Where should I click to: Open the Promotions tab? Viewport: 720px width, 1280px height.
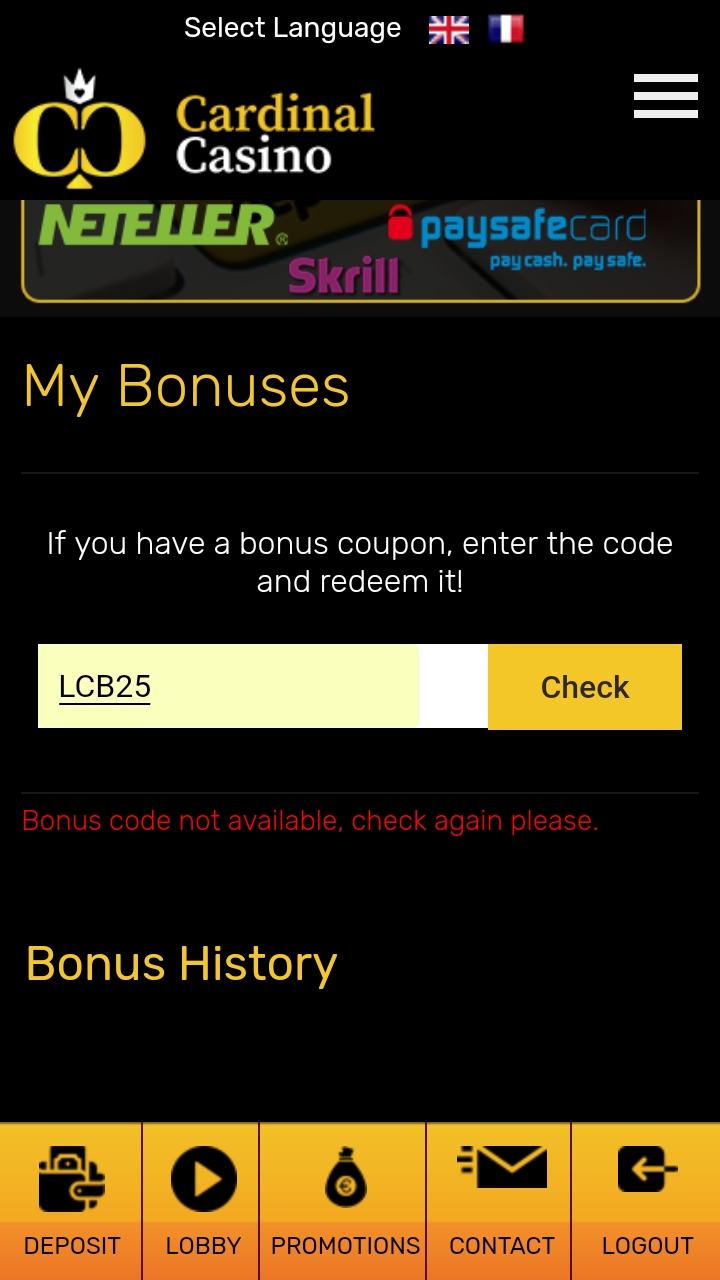(345, 1200)
